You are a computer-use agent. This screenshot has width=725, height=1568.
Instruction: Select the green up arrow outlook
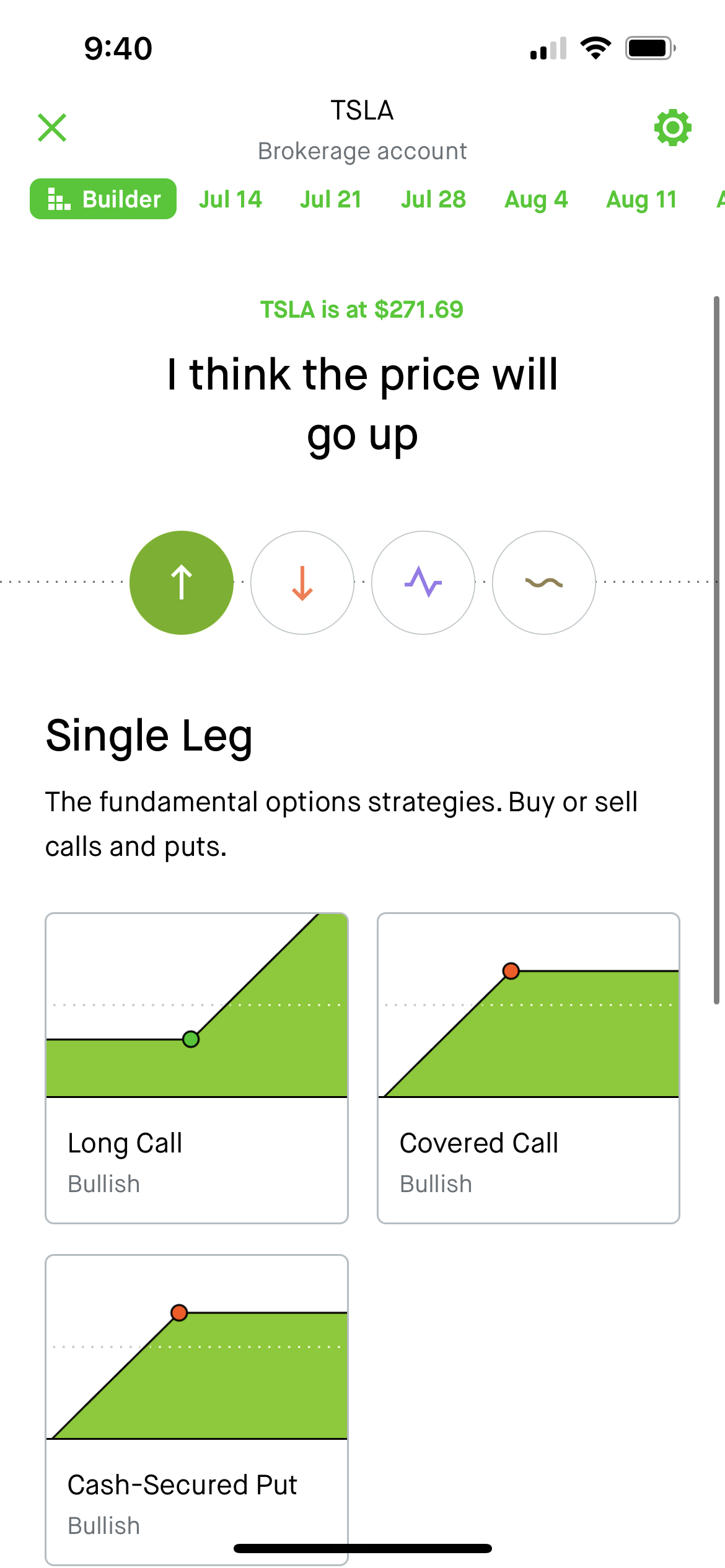pos(182,582)
